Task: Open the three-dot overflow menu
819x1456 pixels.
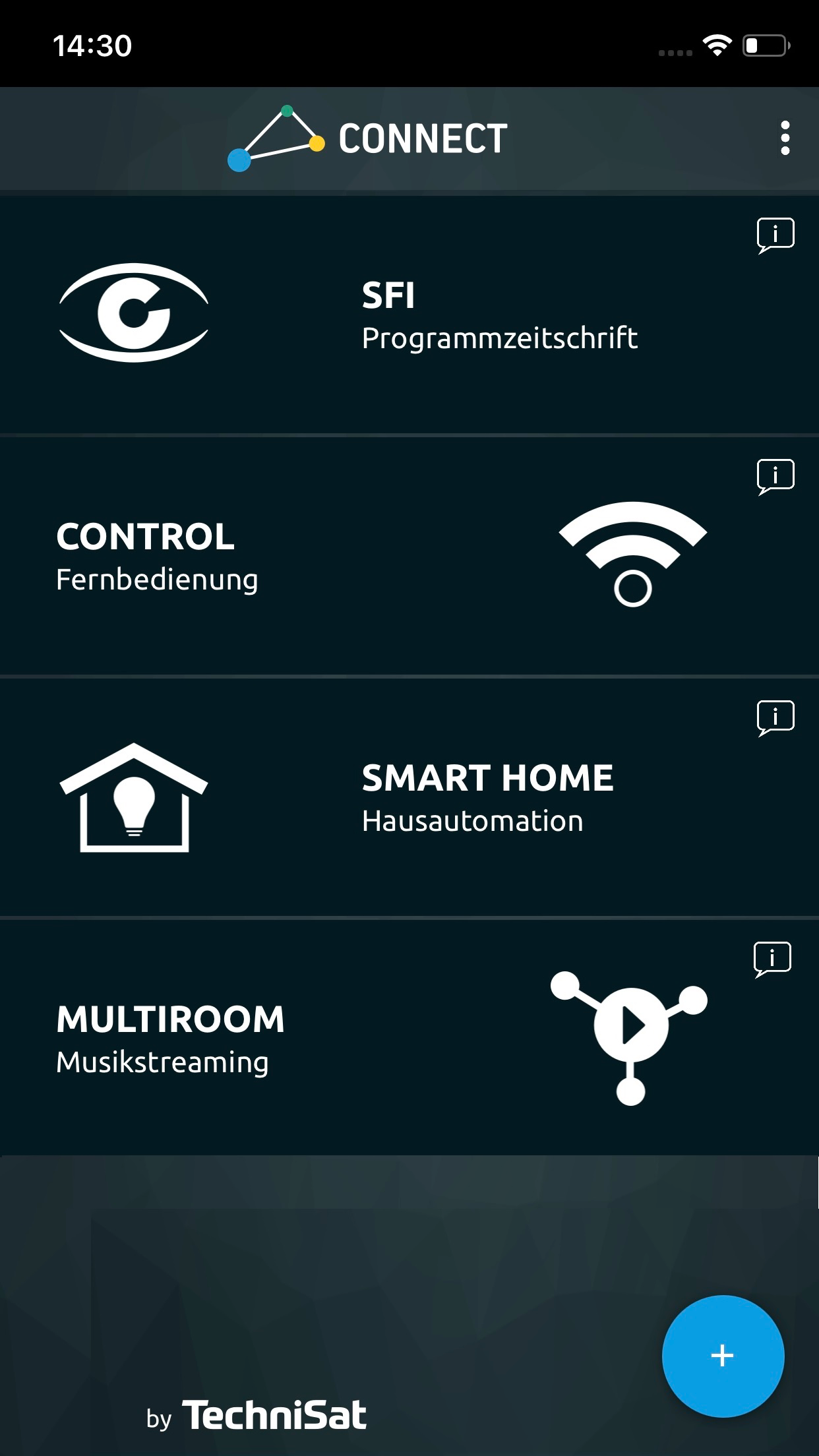Action: tap(785, 138)
